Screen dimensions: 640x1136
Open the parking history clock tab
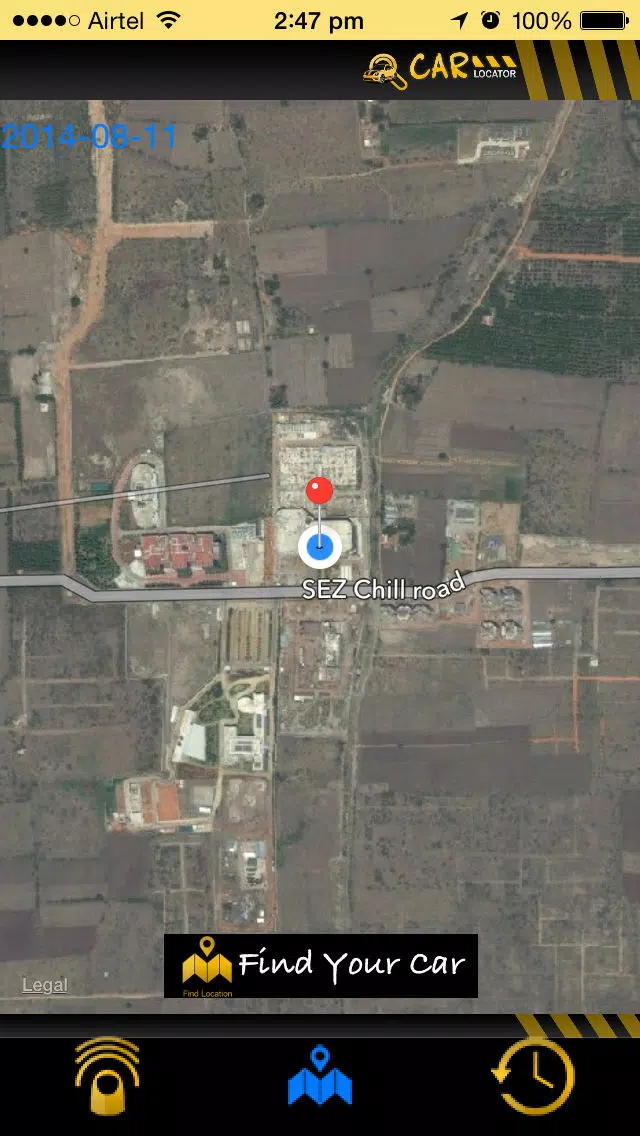(533, 1075)
